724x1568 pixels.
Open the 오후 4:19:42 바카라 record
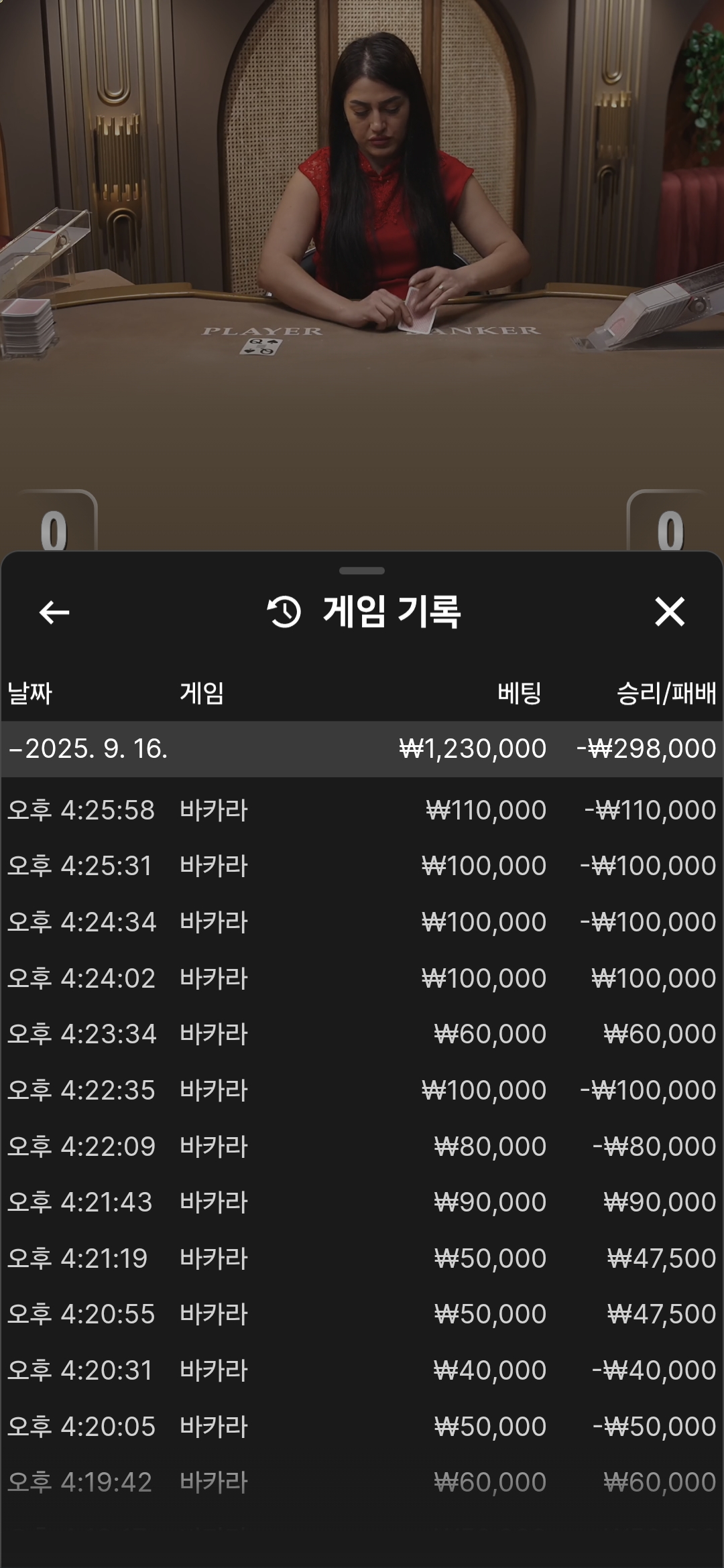coord(362,1482)
